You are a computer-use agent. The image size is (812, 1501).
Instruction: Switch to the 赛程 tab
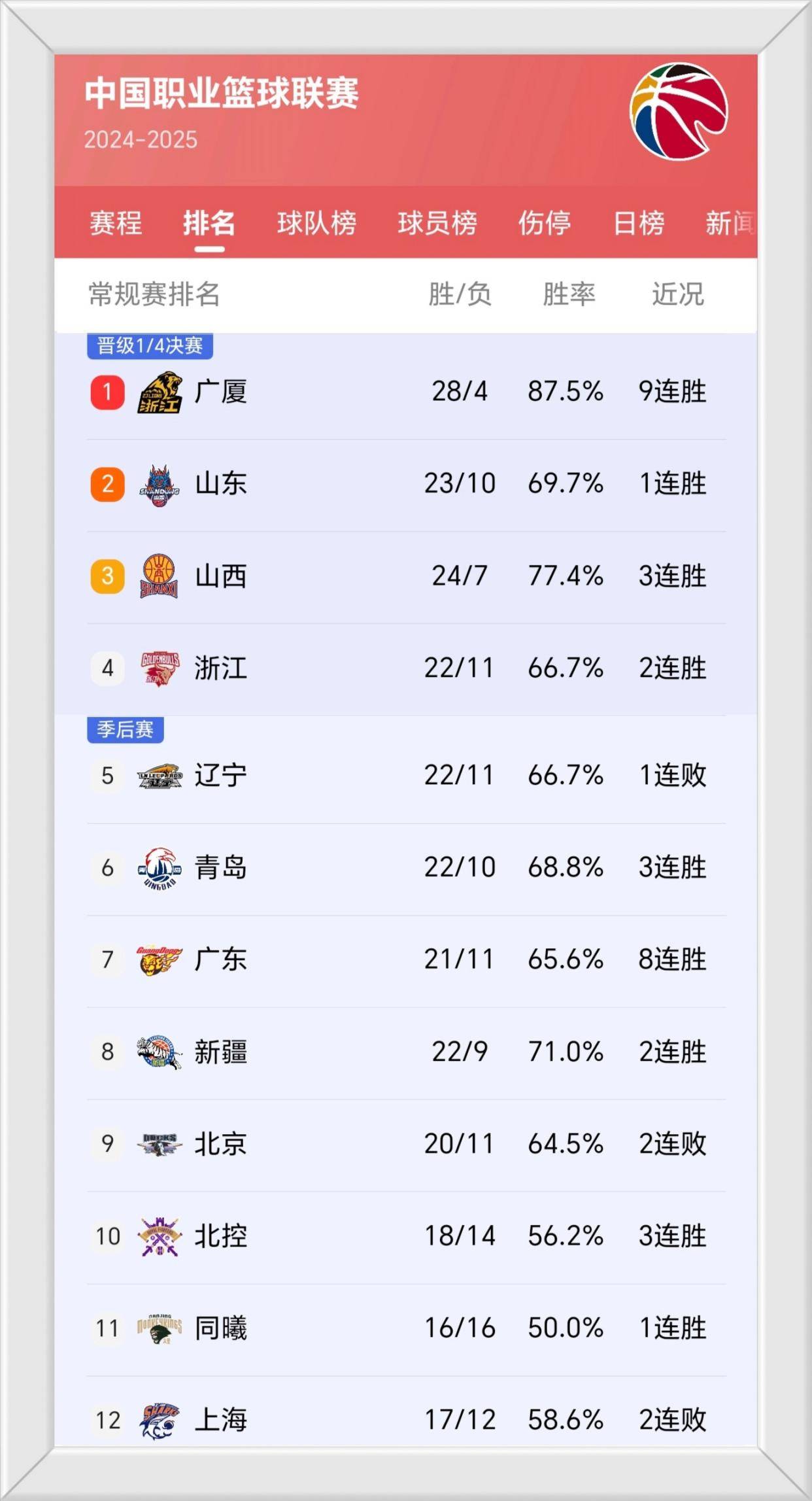[116, 223]
